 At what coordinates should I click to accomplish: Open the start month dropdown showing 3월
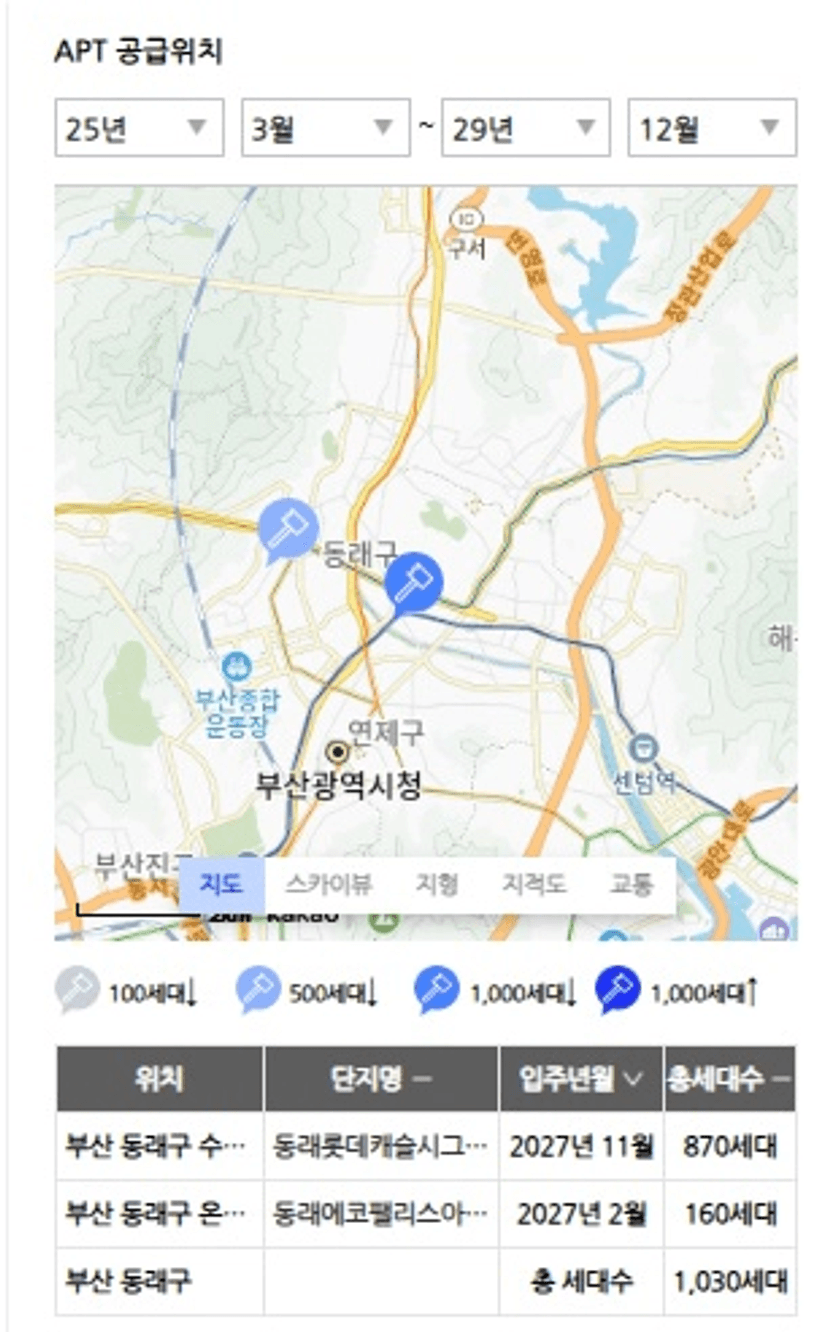326,128
